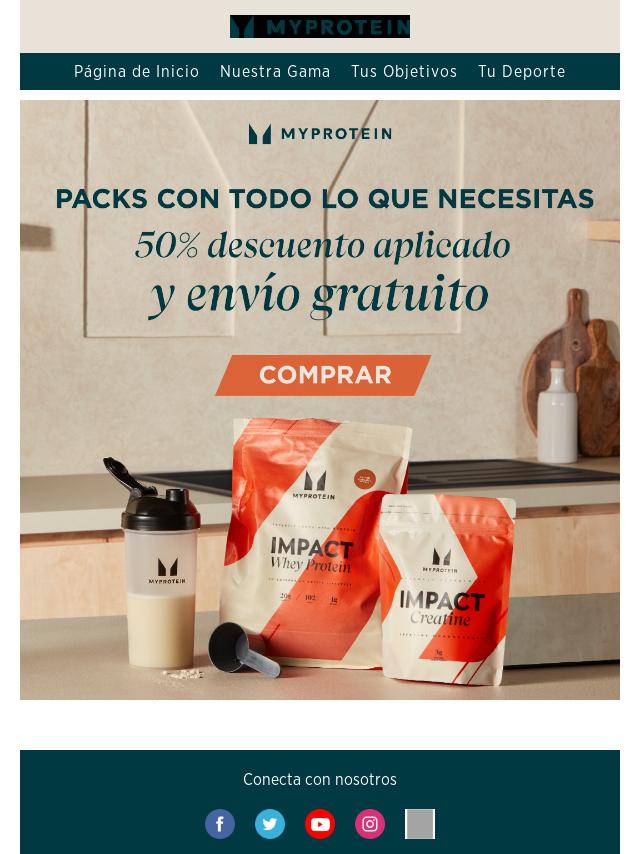Visit Myprotein on Twitter
Viewport: 640px width, 854px height.
(x=270, y=824)
